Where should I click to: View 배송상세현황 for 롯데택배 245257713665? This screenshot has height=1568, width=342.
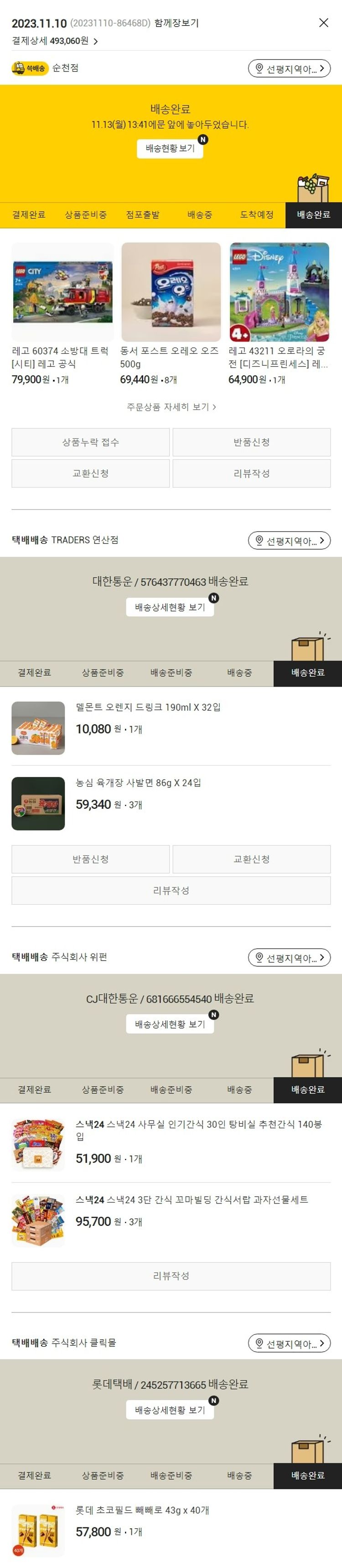[170, 1410]
